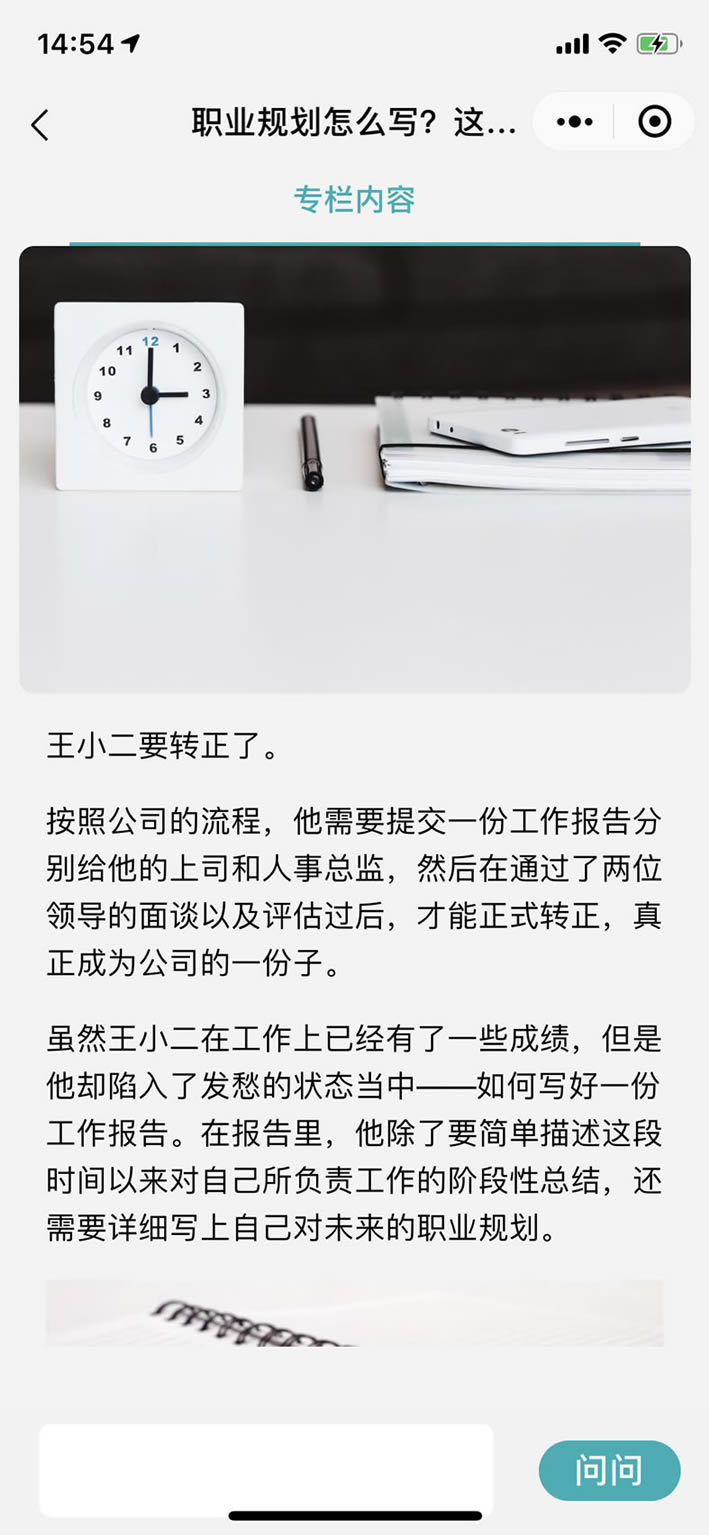Image resolution: width=709 pixels, height=1535 pixels.
Task: Tap the question input field at the bottom
Action: pyautogui.click(x=266, y=1470)
